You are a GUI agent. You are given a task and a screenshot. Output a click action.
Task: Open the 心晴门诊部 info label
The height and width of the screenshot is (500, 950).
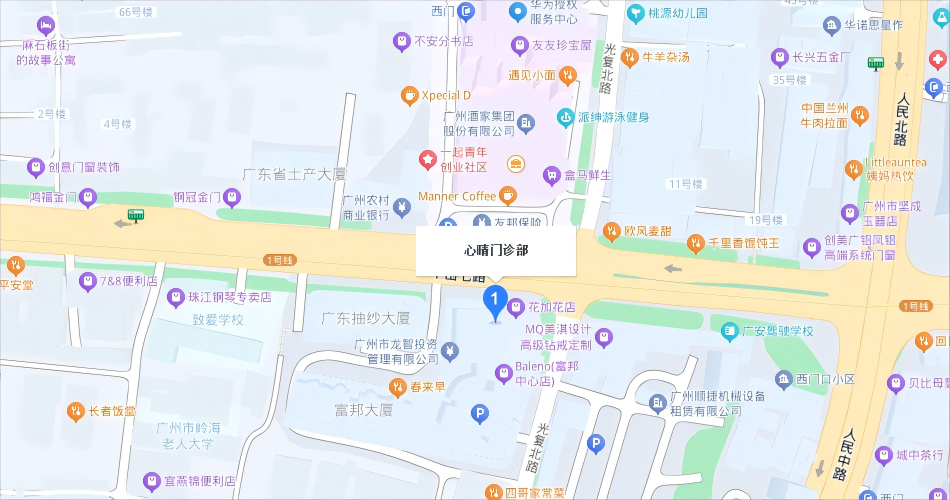point(496,250)
